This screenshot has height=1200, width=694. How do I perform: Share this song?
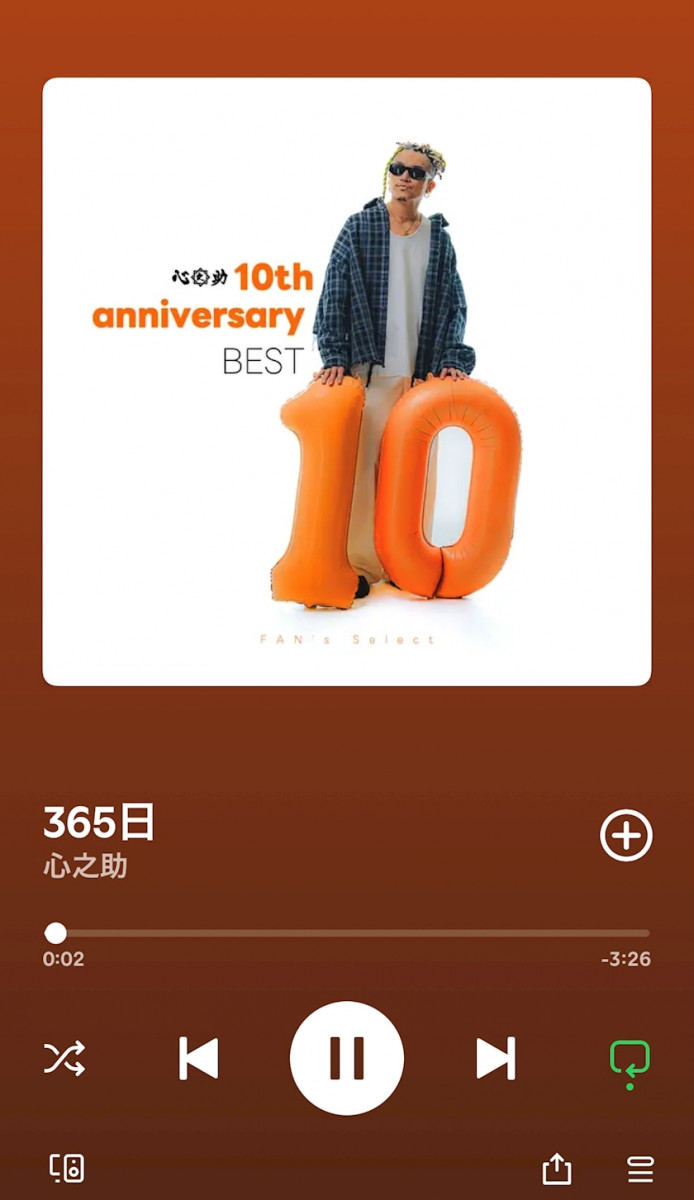tap(557, 1168)
